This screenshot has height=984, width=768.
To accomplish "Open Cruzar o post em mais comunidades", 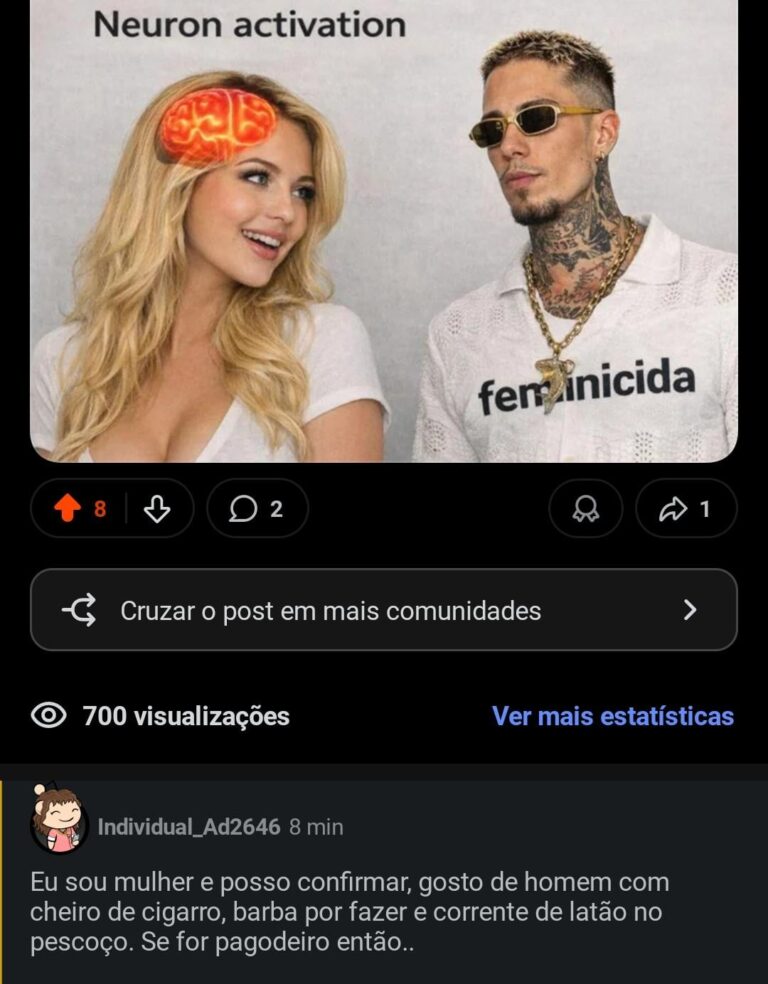I will point(384,610).
